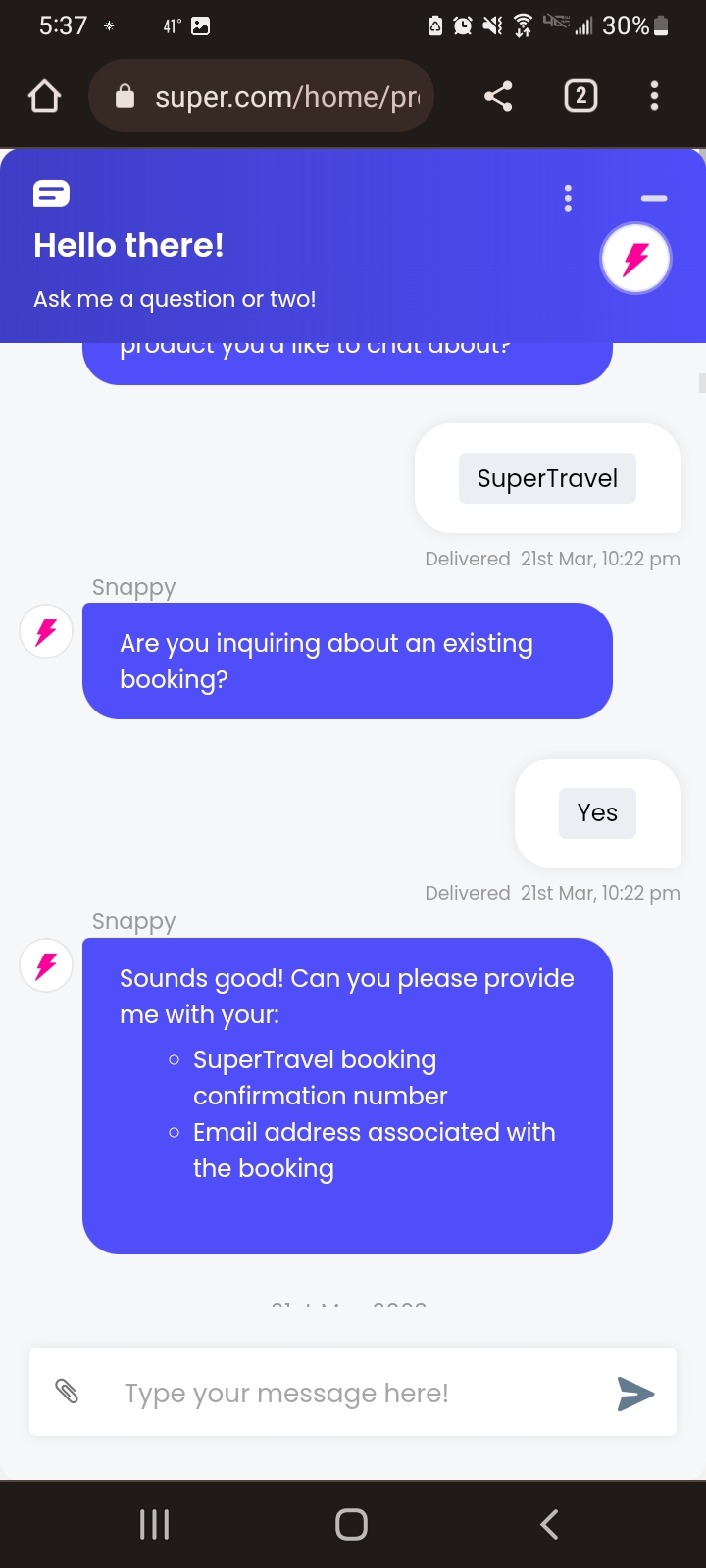This screenshot has width=706, height=1568.
Task: Click the Yes reply in the chat
Action: (596, 812)
